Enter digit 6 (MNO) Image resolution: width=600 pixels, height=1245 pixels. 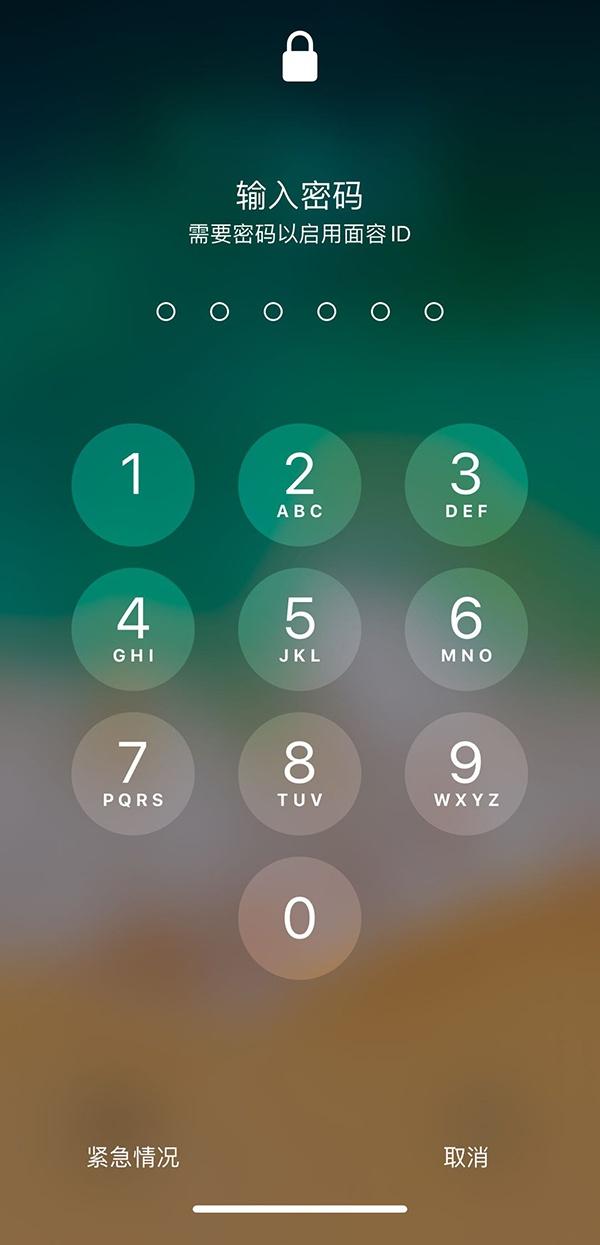click(x=466, y=629)
